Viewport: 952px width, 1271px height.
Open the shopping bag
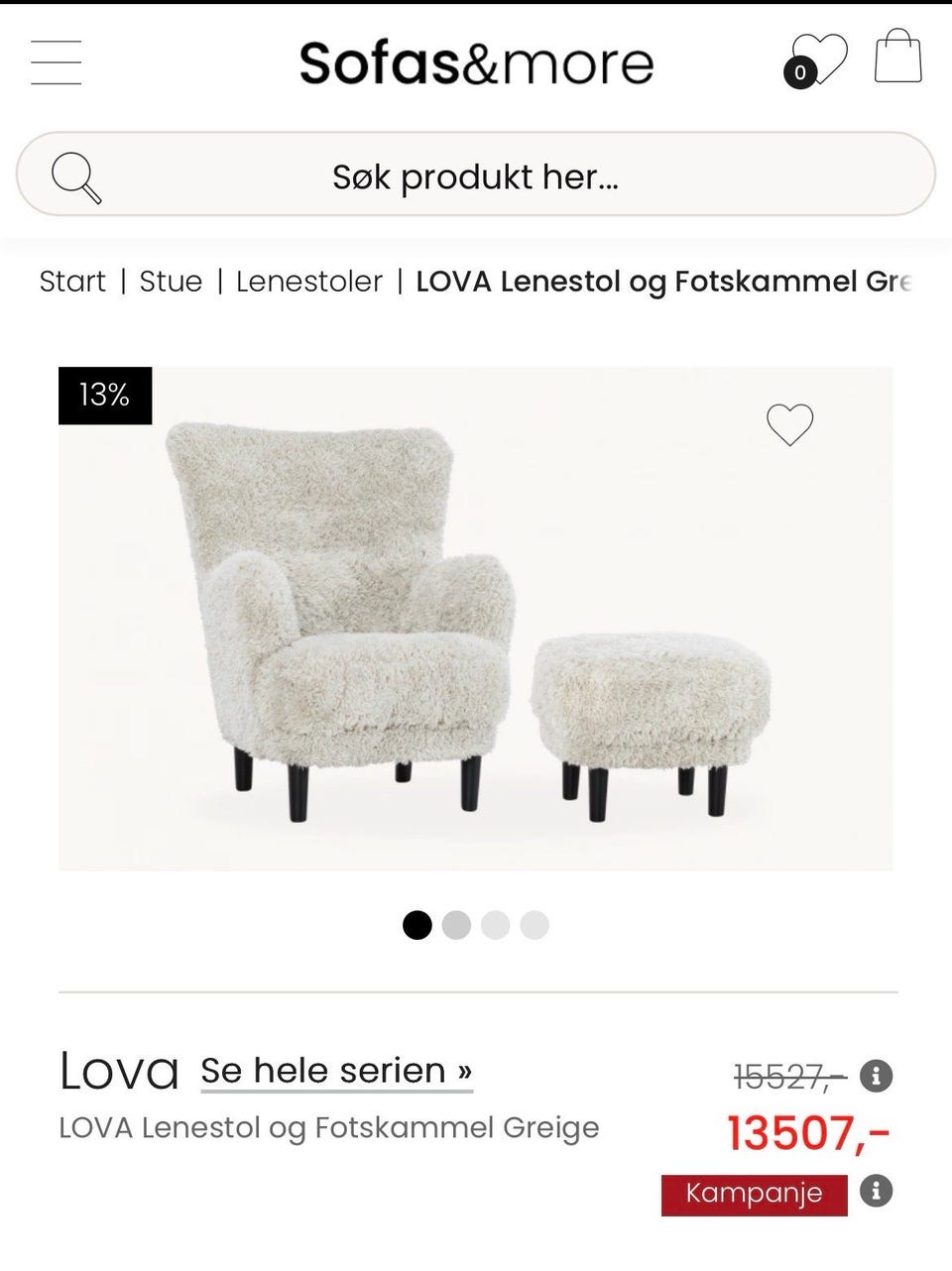[897, 57]
